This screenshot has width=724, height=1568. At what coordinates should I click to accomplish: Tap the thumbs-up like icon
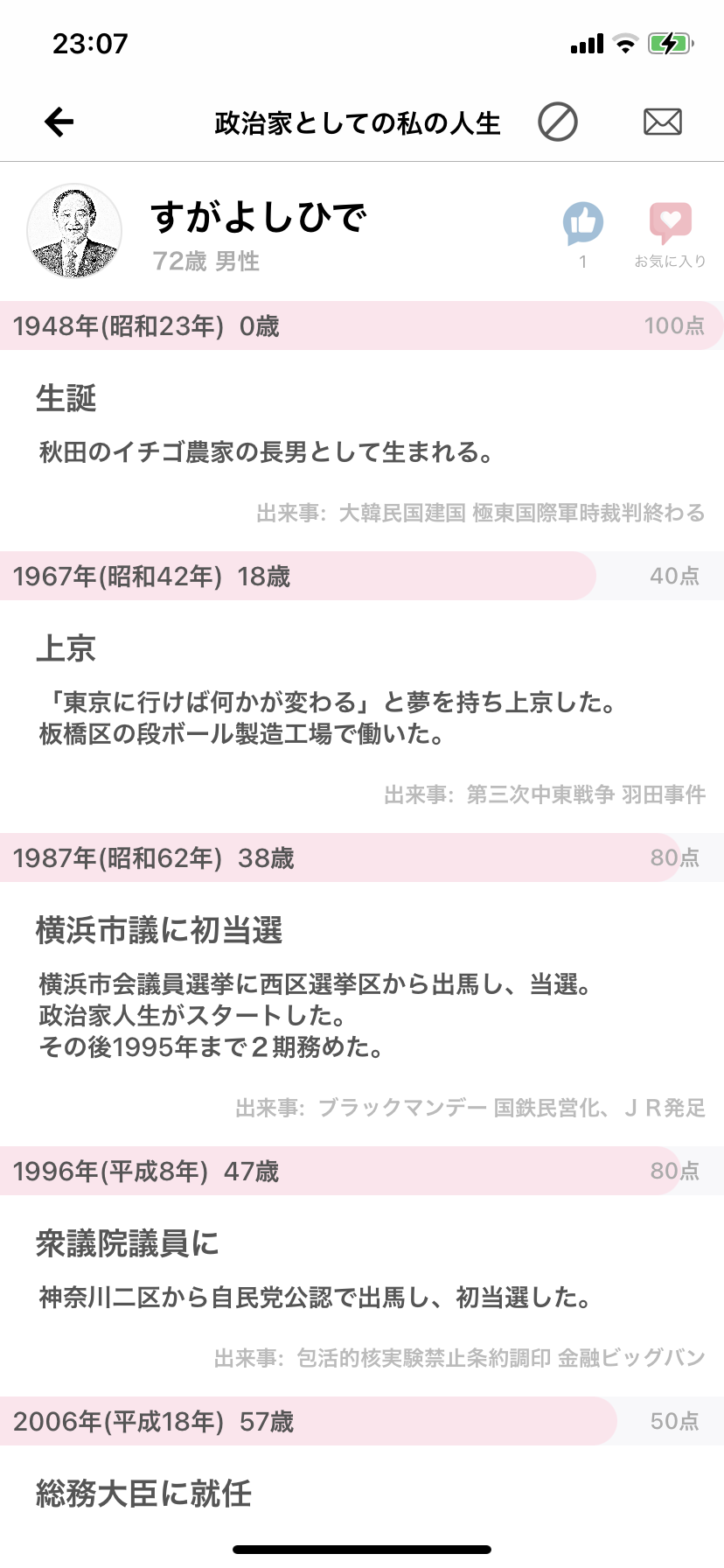[x=581, y=223]
